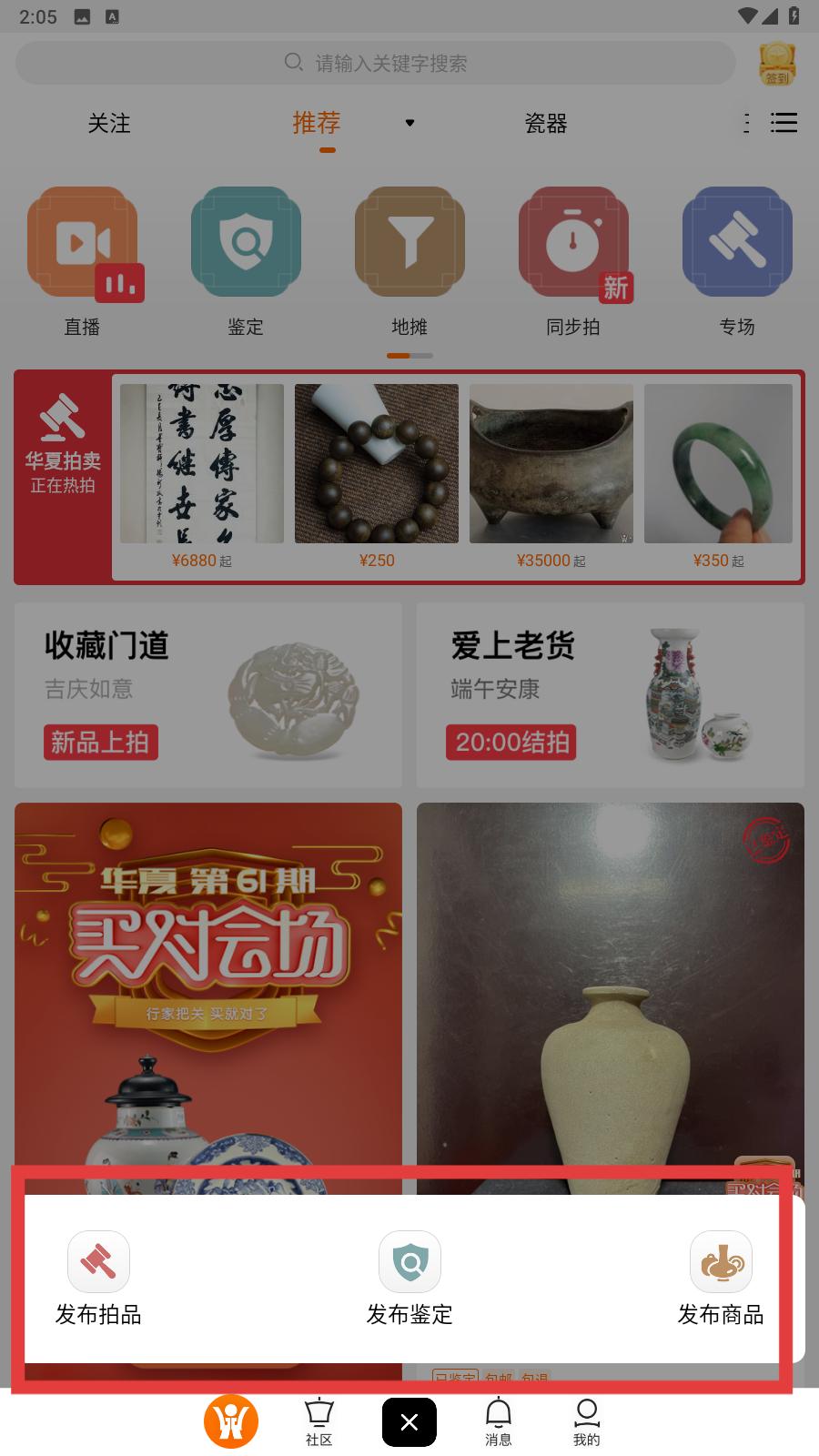The height and width of the screenshot is (1456, 819).
Task: Open the 直播 live section
Action: pos(82,260)
